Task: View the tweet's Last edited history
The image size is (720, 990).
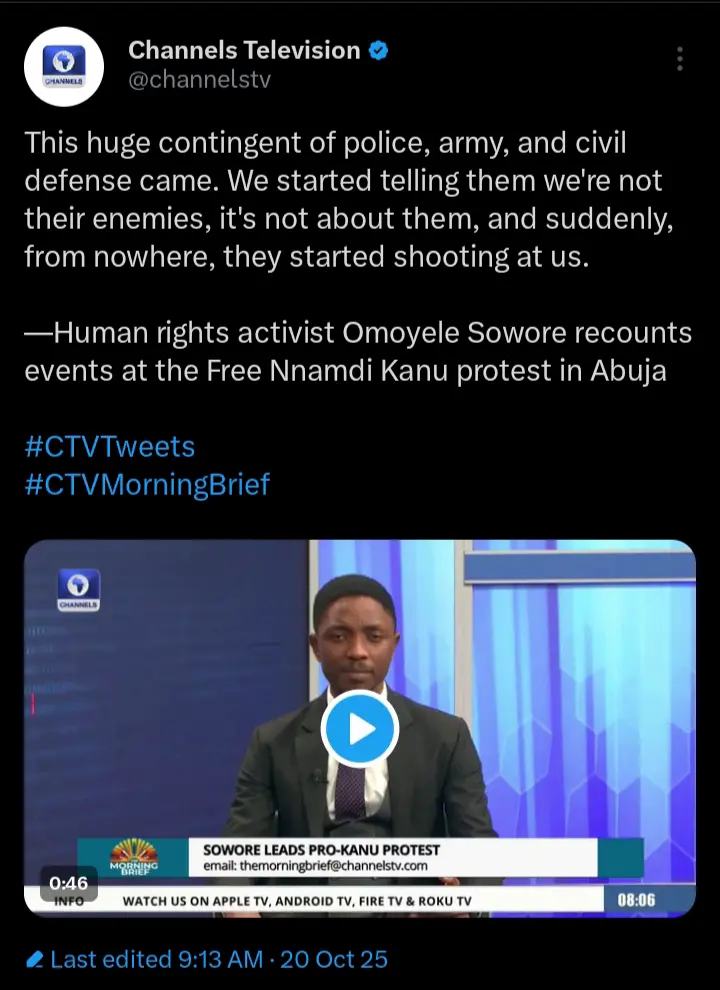Action: pos(206,960)
